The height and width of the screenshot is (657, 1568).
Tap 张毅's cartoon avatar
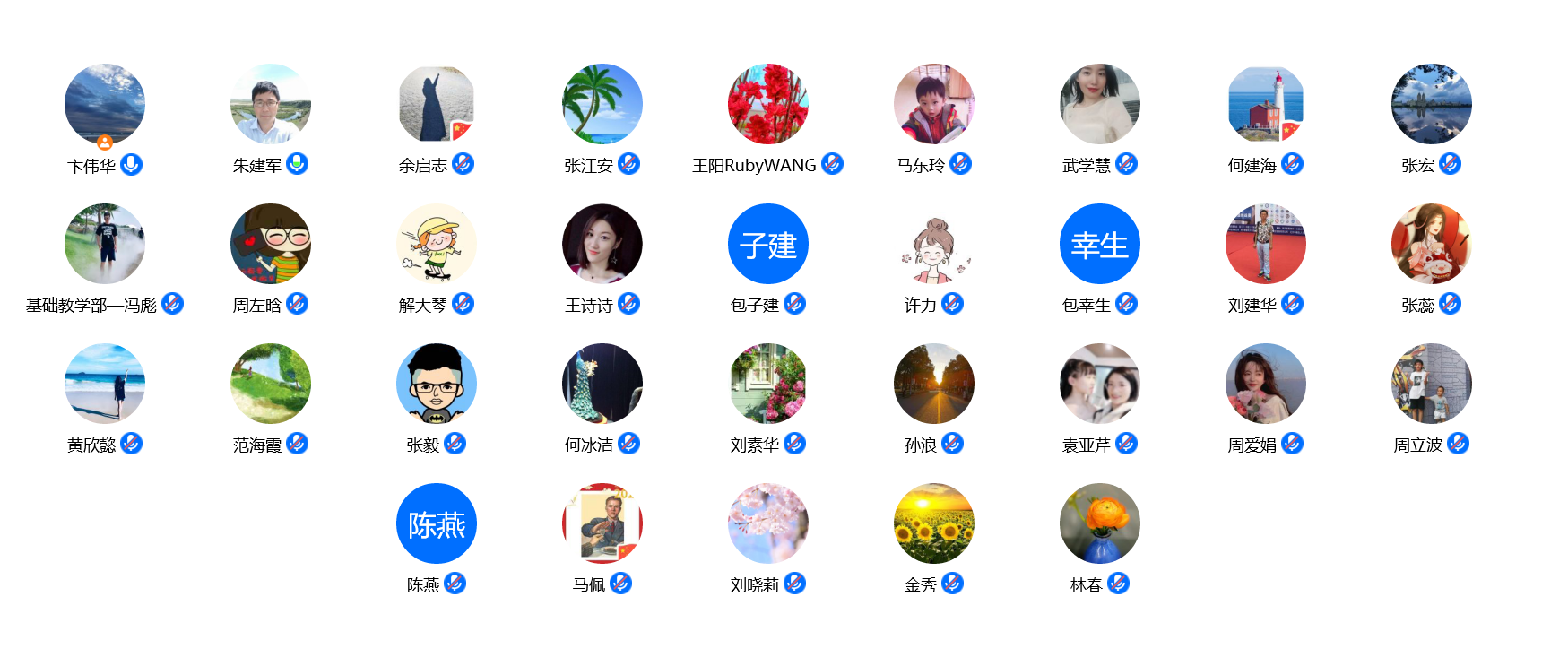click(437, 384)
